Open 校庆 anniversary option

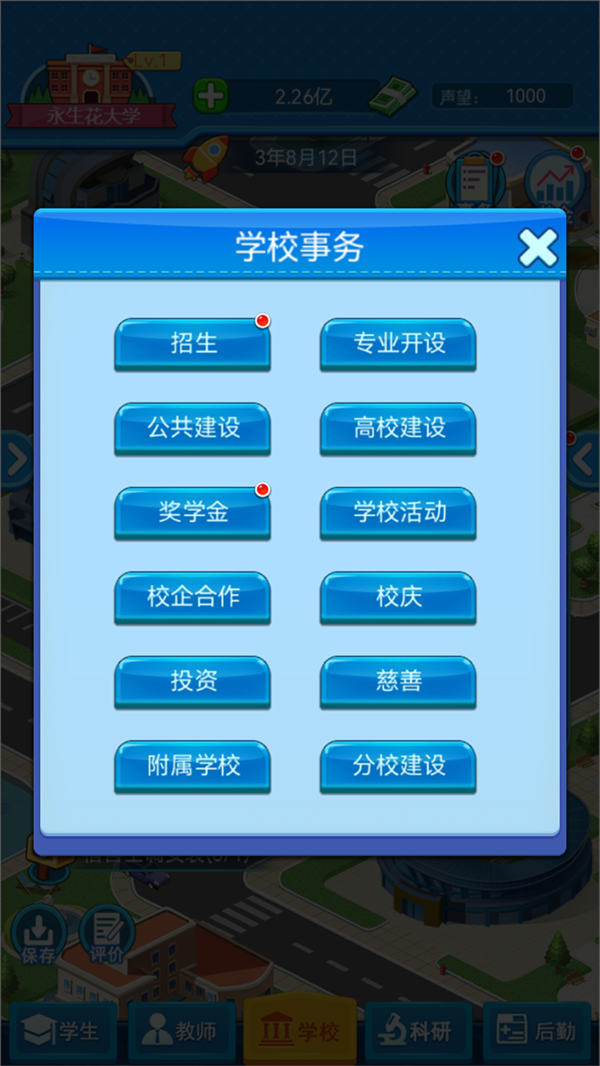[398, 597]
